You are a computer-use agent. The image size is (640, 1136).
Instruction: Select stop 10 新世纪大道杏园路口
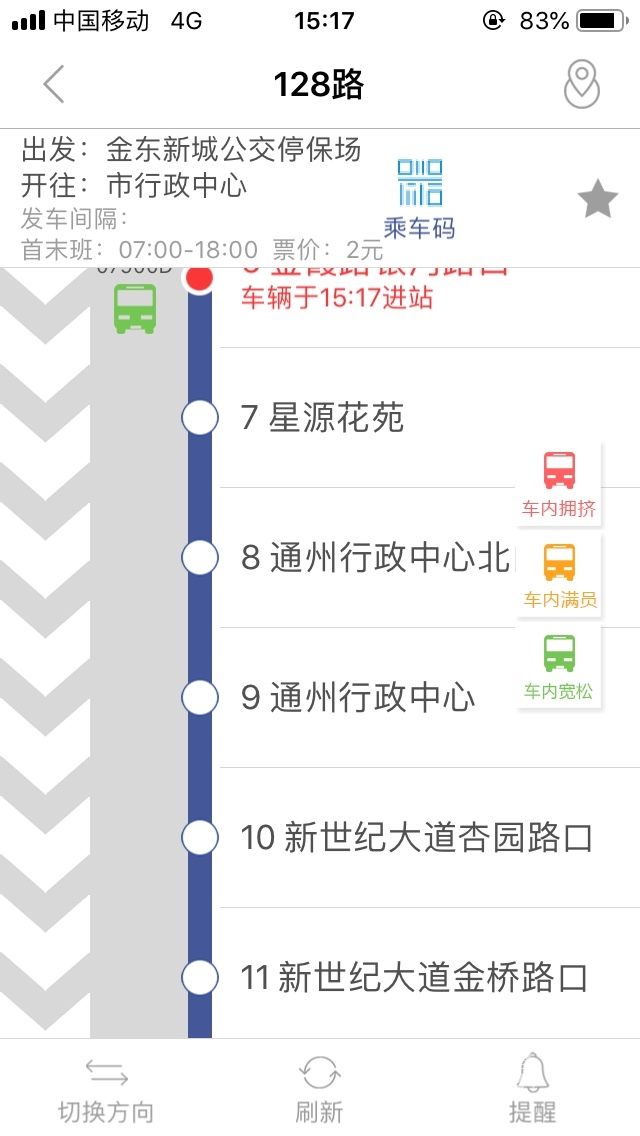(x=416, y=838)
